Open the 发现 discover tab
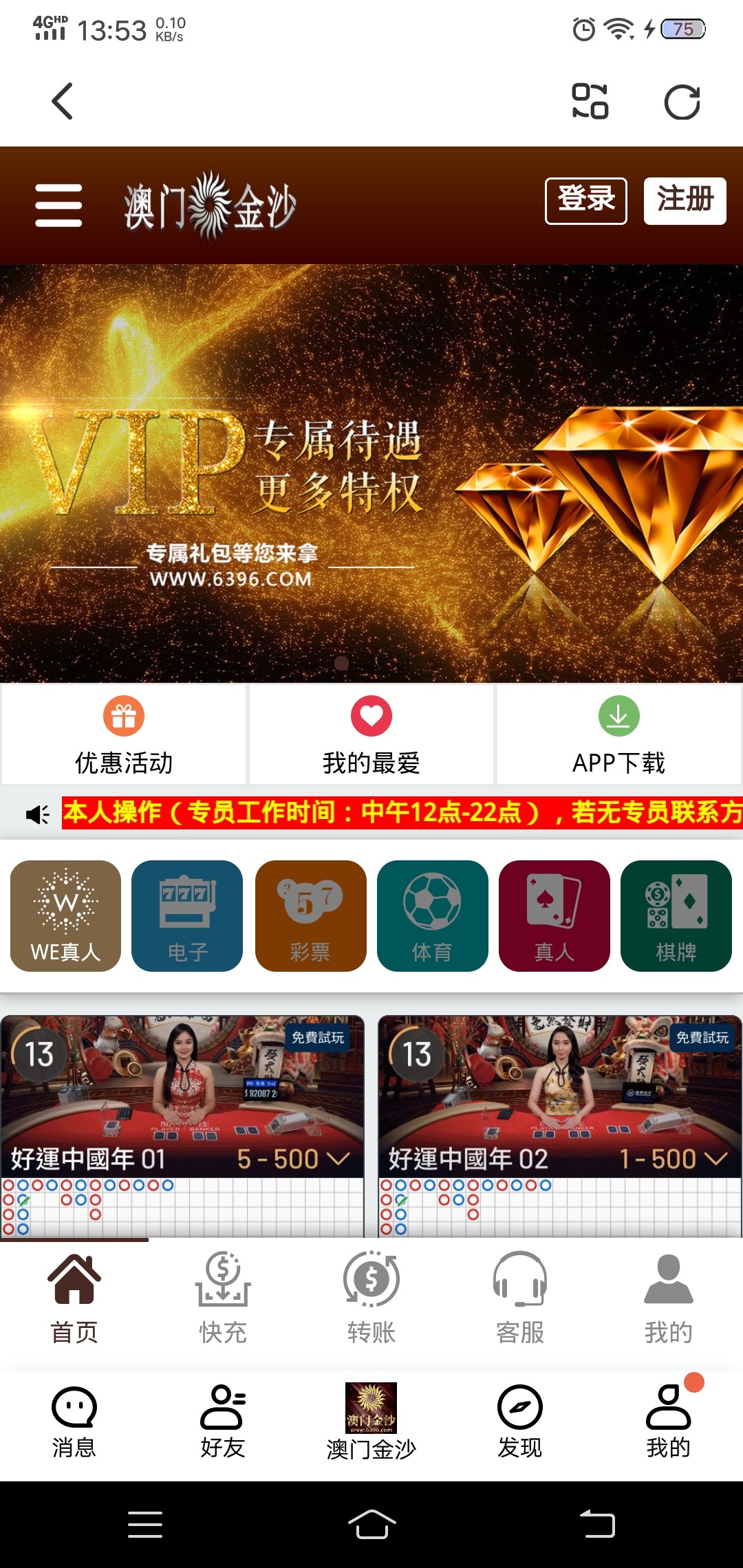 (x=520, y=1422)
